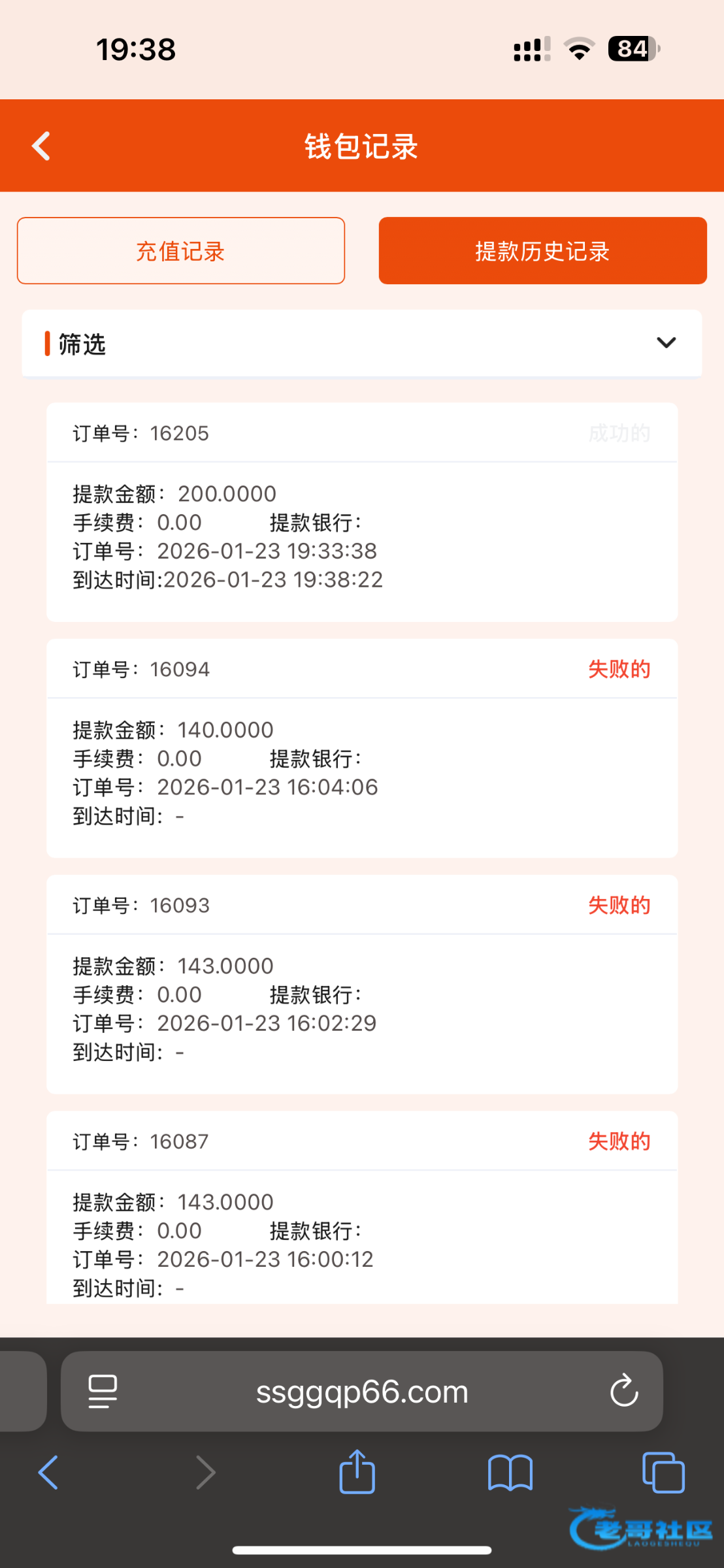This screenshot has height=1568, width=724.
Task: Tap the Safari page menu icon
Action: click(103, 1392)
